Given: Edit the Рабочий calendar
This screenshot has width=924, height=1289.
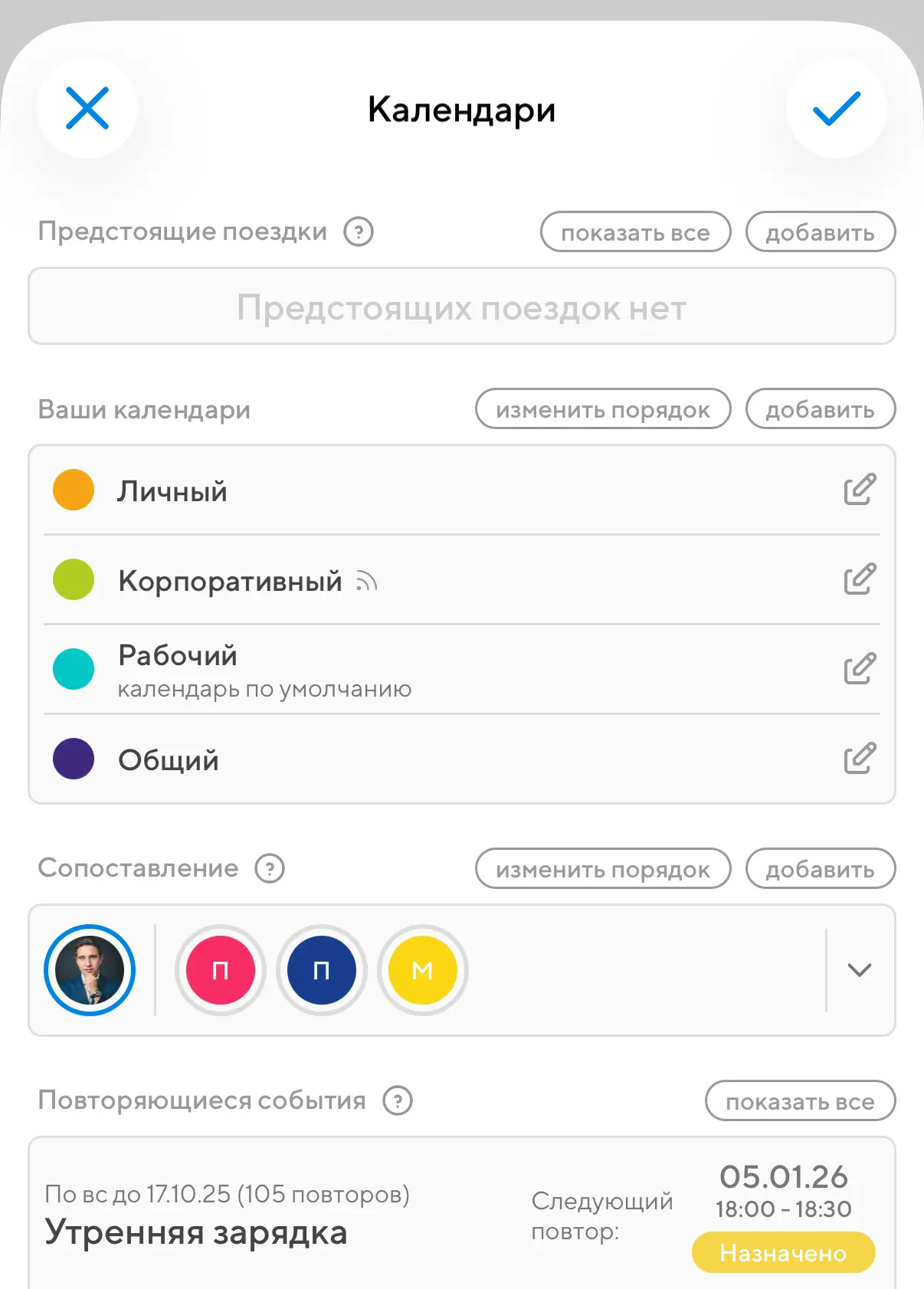Looking at the screenshot, I should (859, 669).
